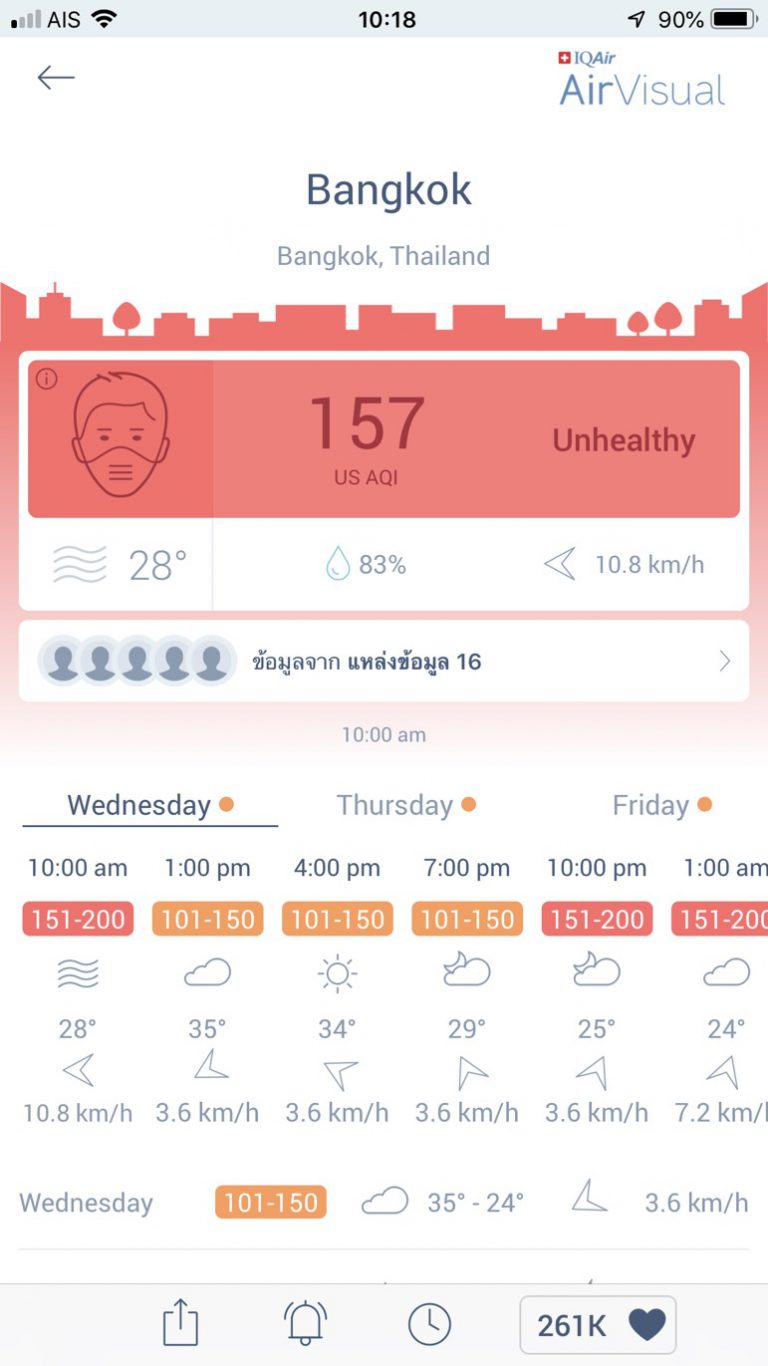Go back using the arrow
This screenshot has width=768, height=1366.
click(56, 78)
